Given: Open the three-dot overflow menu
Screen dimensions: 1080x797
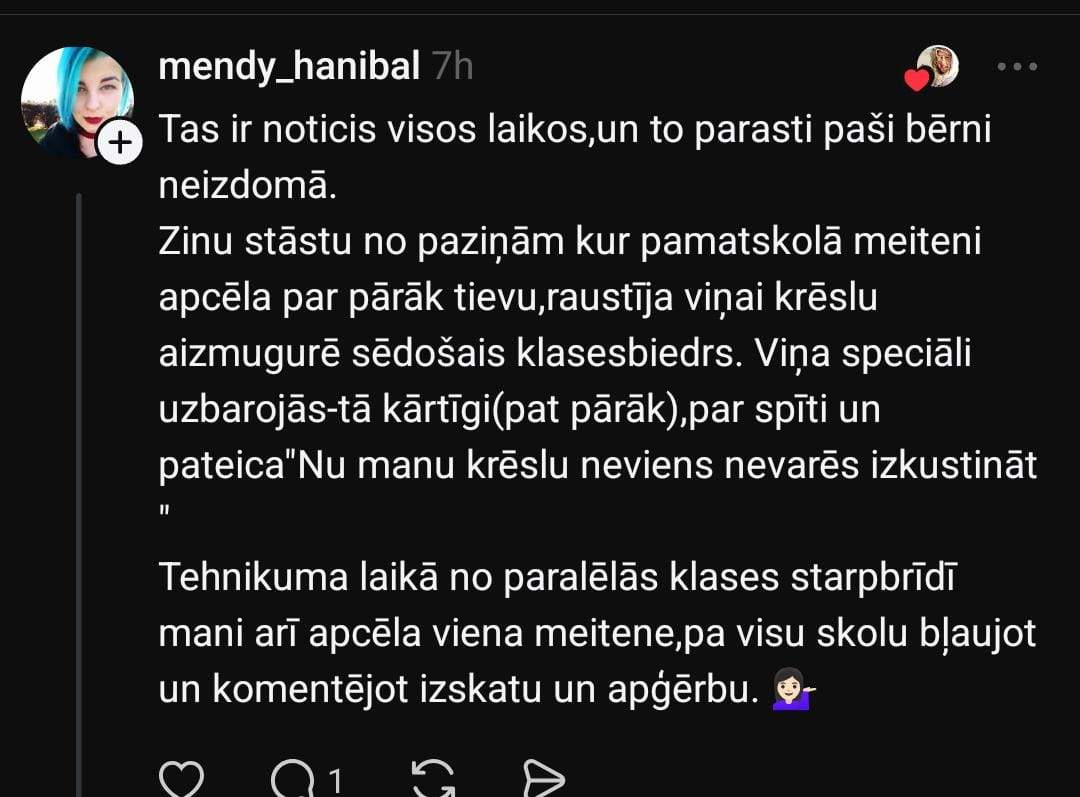Looking at the screenshot, I should tap(1018, 67).
